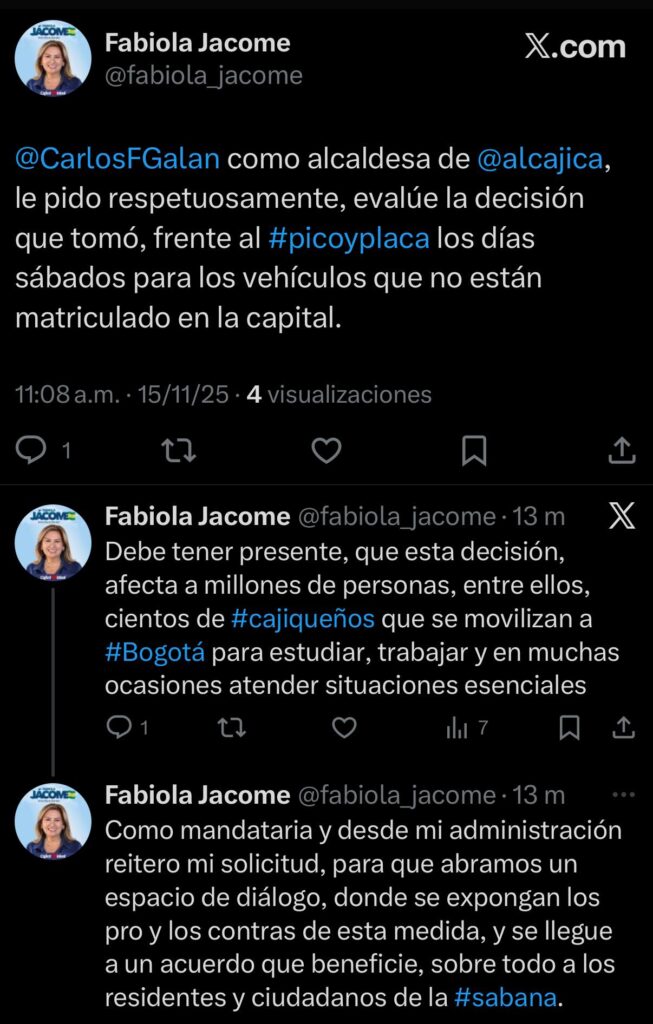Bookmark the reply starting "Debe tener presente"
The image size is (653, 1024).
(569, 727)
